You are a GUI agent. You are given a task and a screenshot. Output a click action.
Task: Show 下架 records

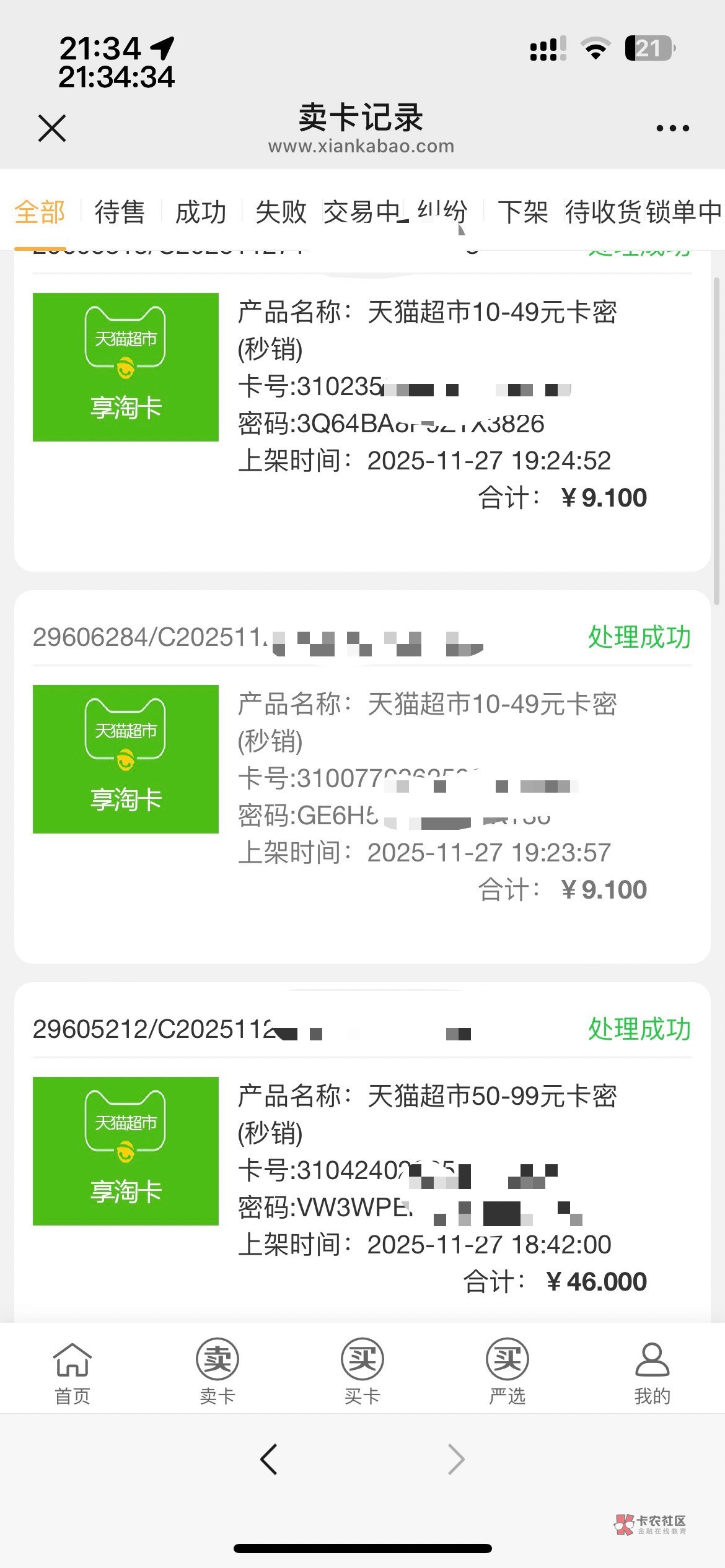(x=522, y=212)
